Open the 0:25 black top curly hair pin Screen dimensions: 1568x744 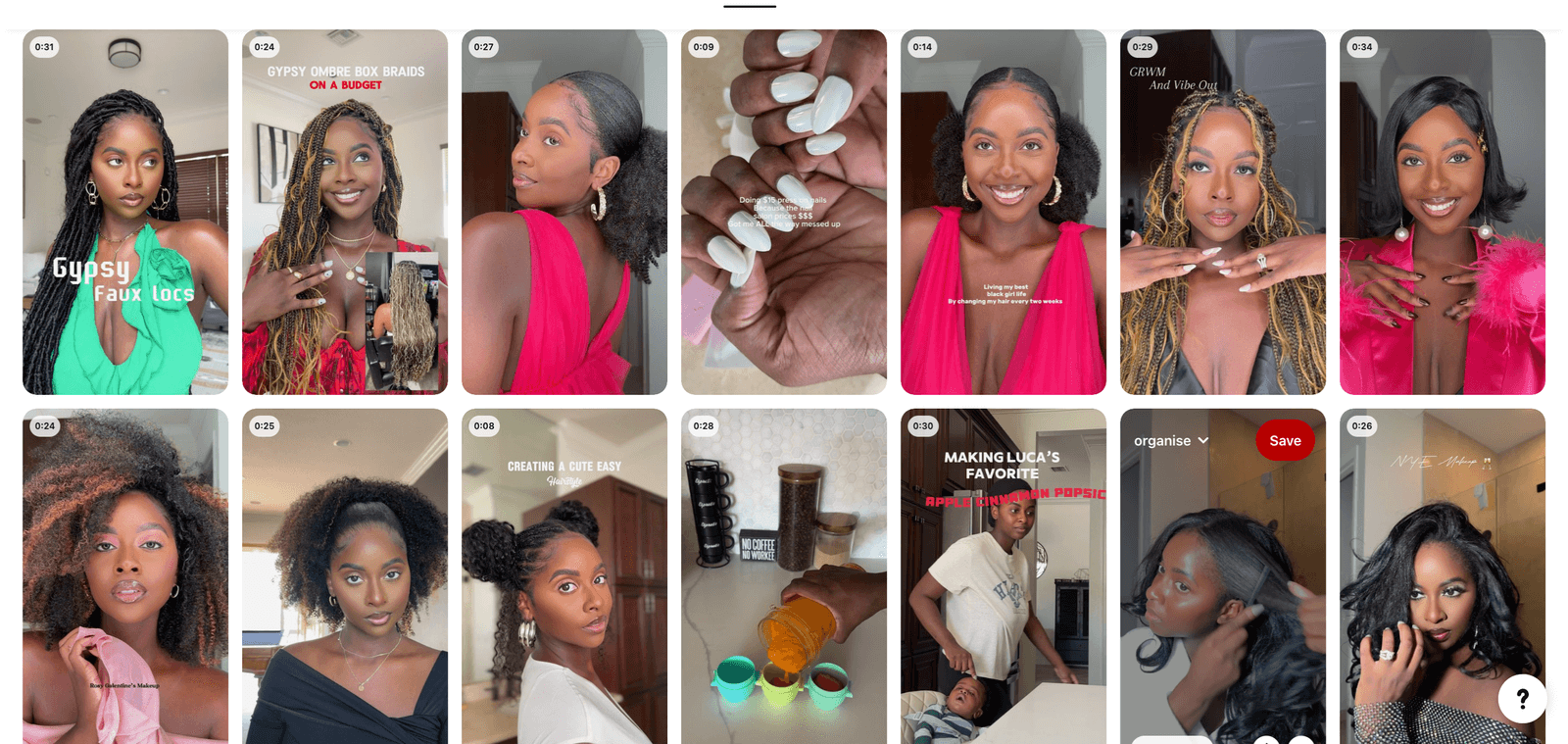pos(345,576)
